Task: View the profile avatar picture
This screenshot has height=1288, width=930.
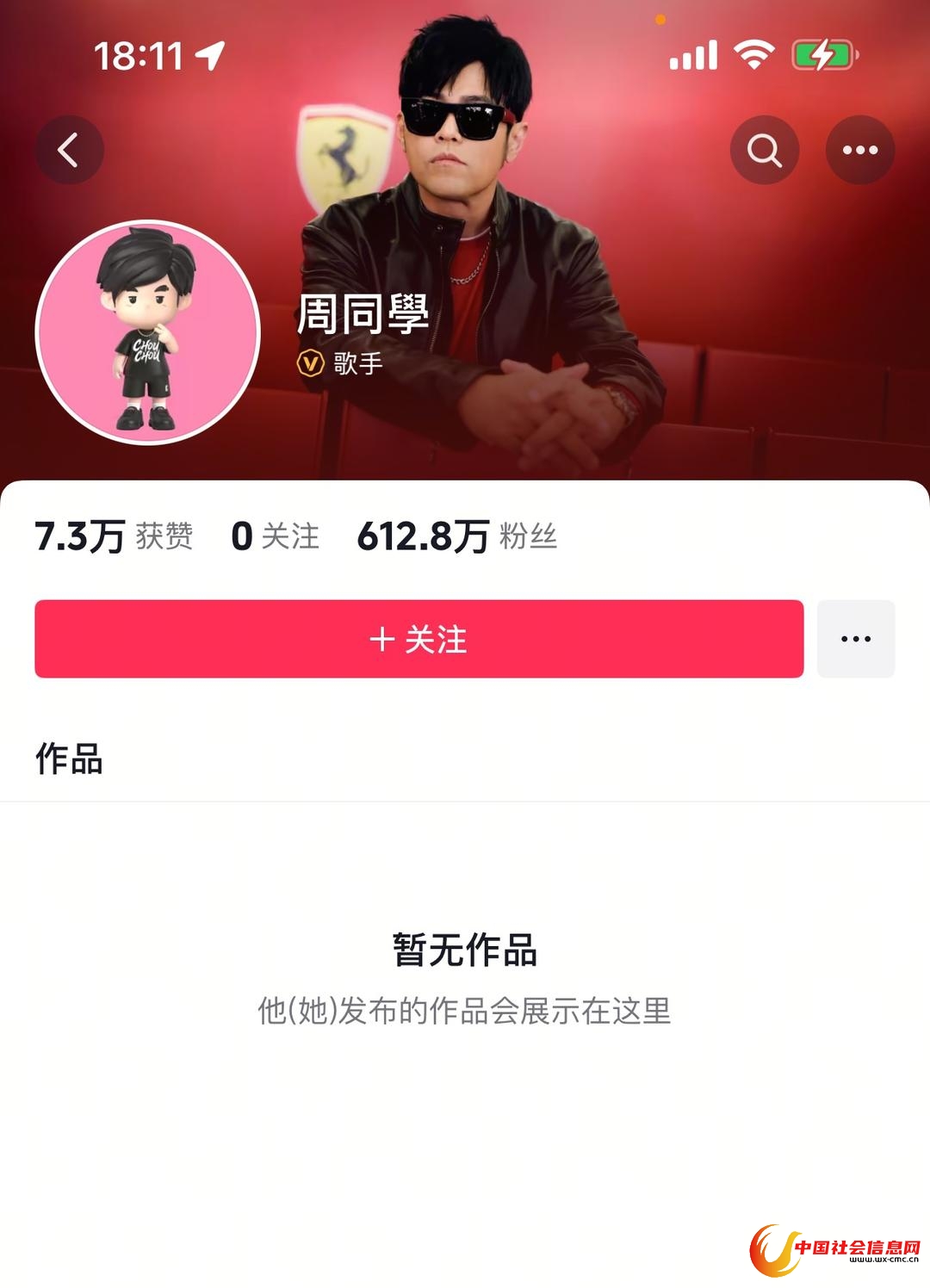Action: point(148,332)
